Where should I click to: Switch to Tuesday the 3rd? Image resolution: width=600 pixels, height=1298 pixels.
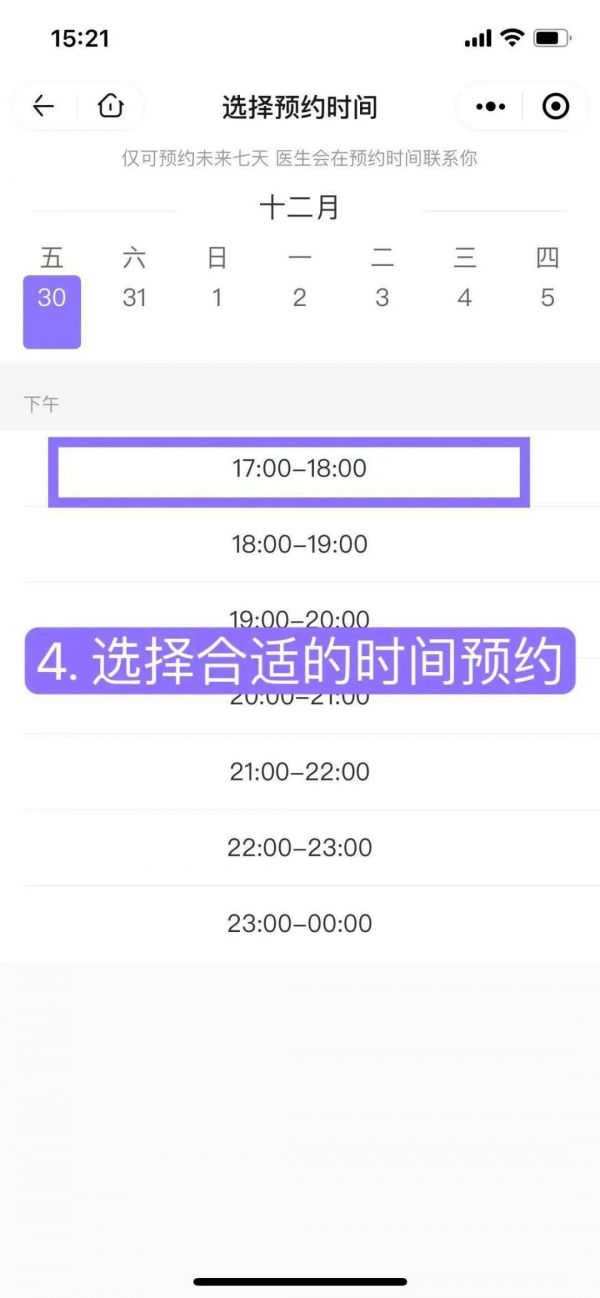pos(382,298)
